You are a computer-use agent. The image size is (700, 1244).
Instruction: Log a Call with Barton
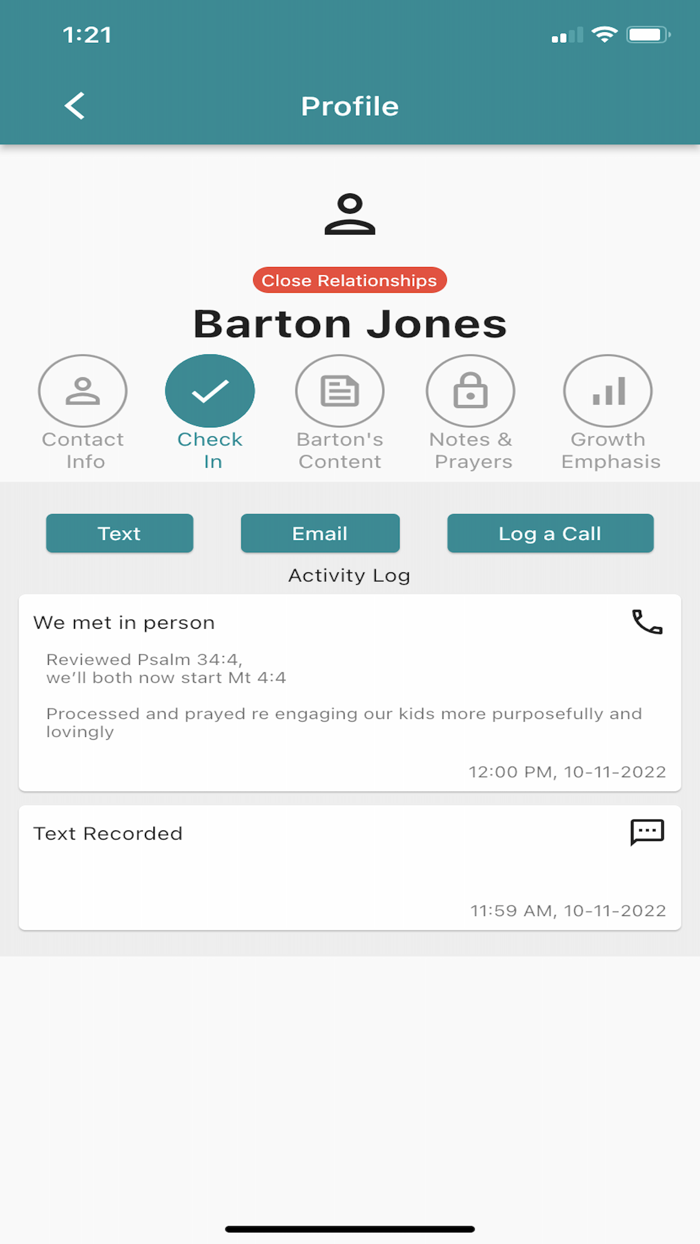pos(550,533)
